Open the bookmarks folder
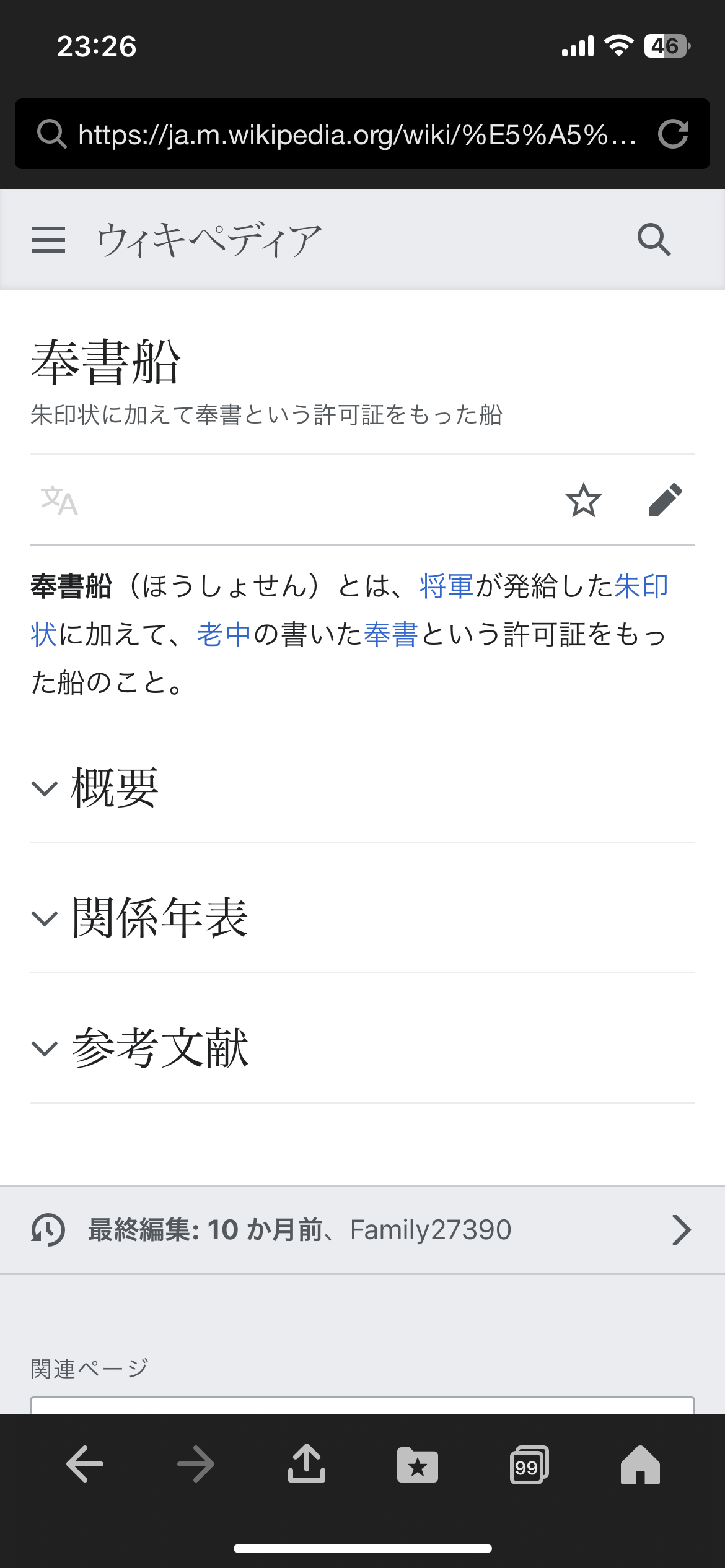This screenshot has width=725, height=1568. [x=417, y=1464]
